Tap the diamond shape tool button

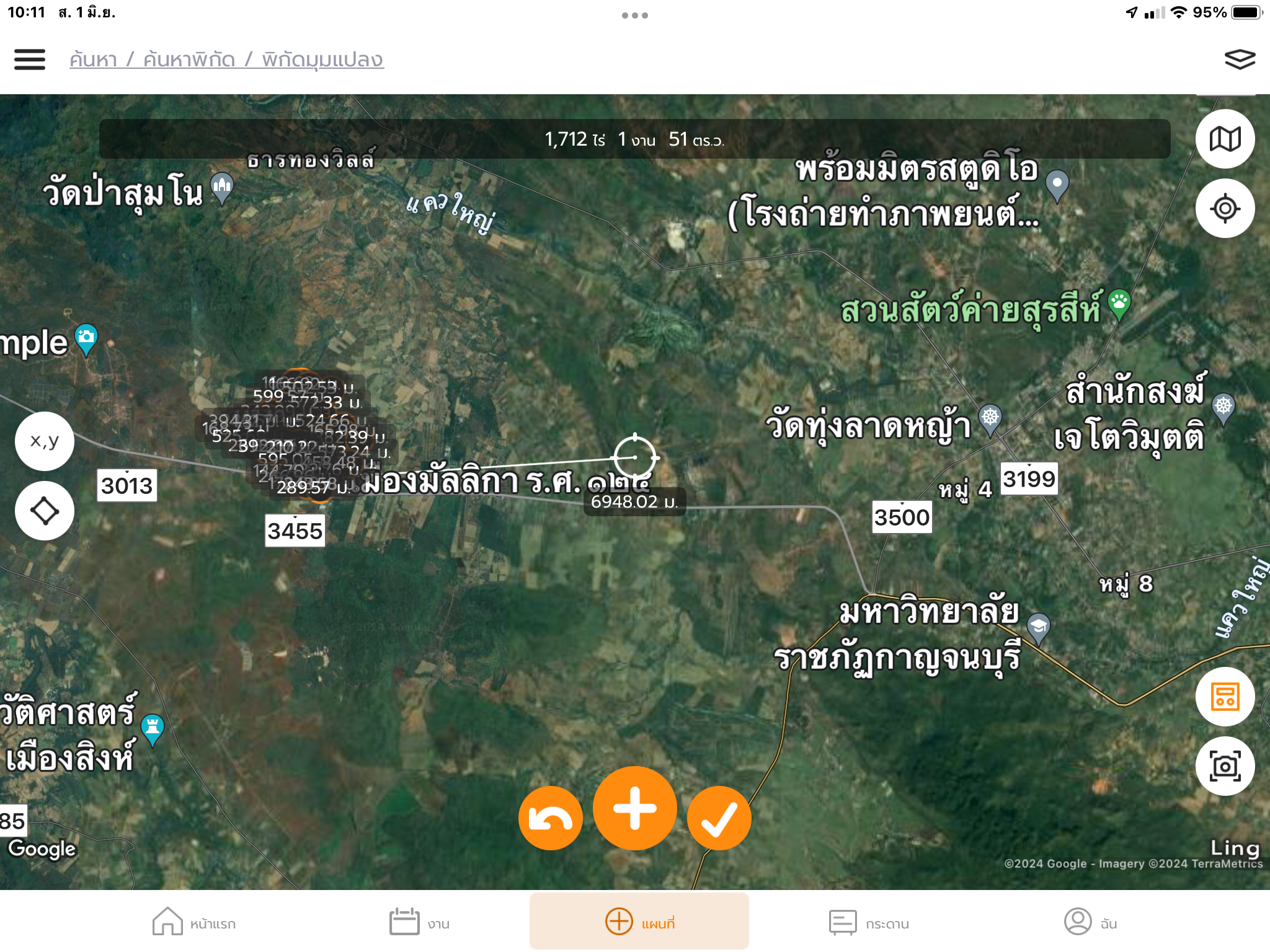coord(45,511)
